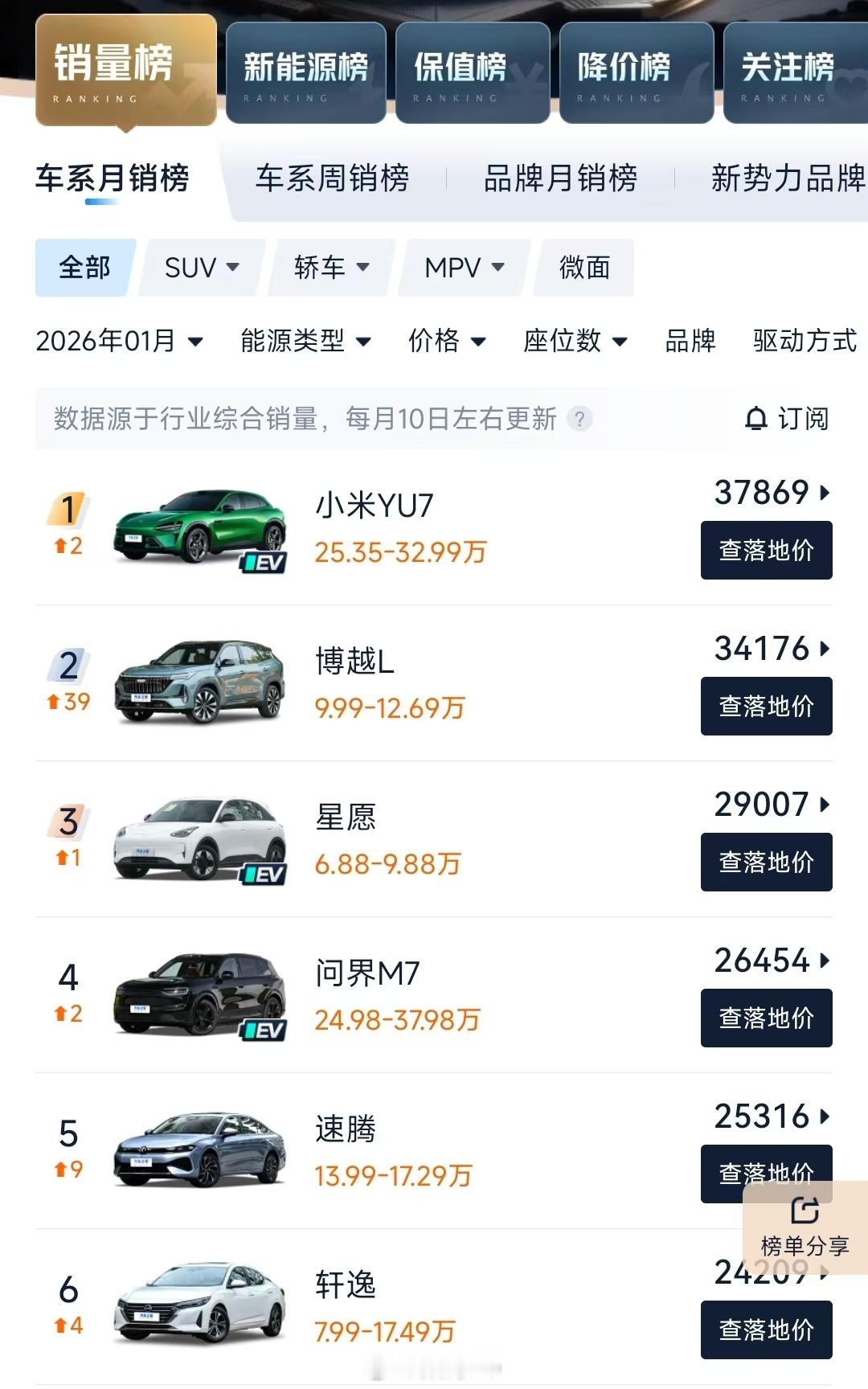The image size is (868, 1389).
Task: Click 查落地价 for 小米YU7
Action: (765, 550)
